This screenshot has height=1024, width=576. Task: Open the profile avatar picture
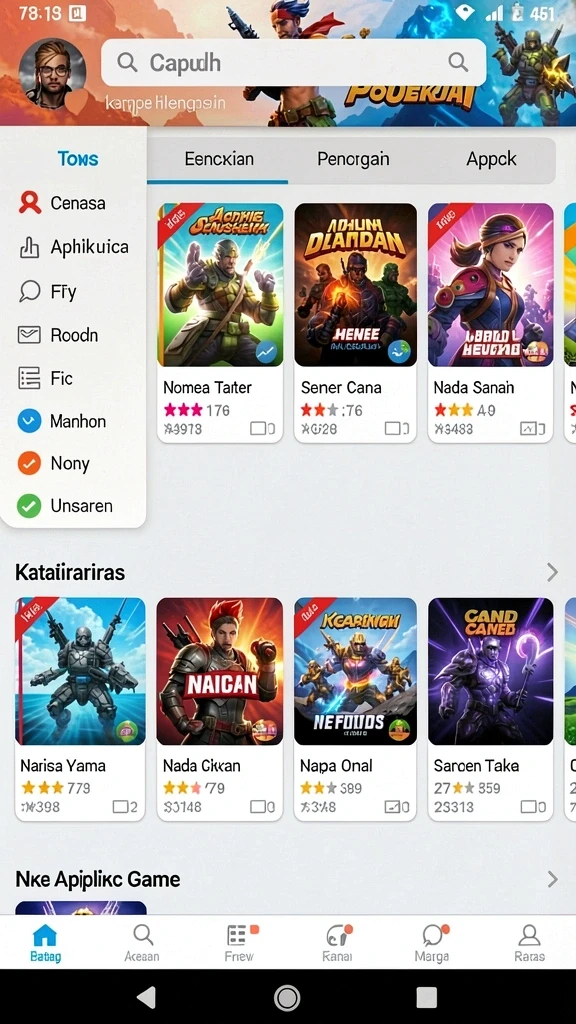[x=52, y=72]
